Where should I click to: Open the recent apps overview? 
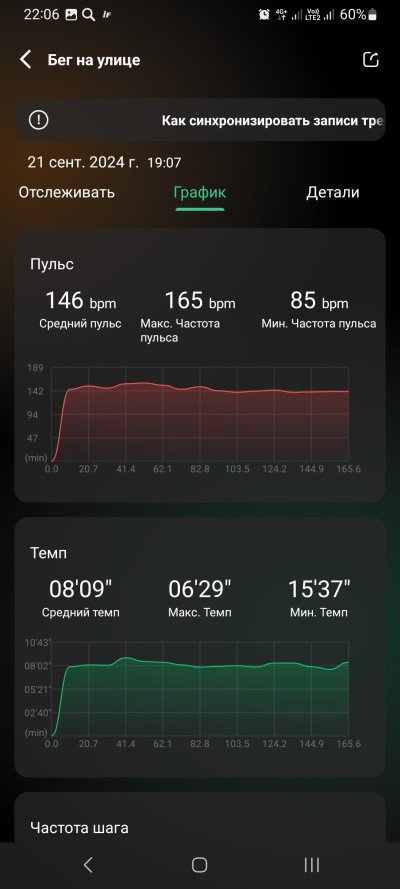pos(312,865)
